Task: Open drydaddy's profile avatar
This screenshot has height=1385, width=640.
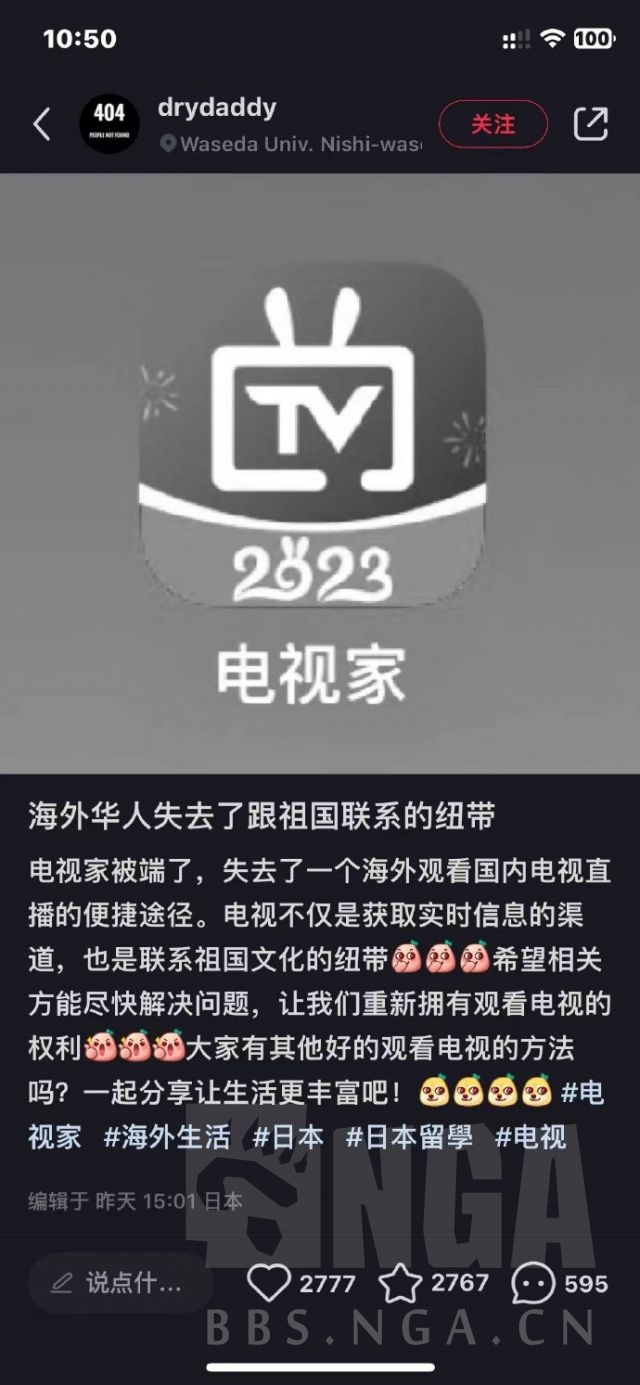Action: 109,125
